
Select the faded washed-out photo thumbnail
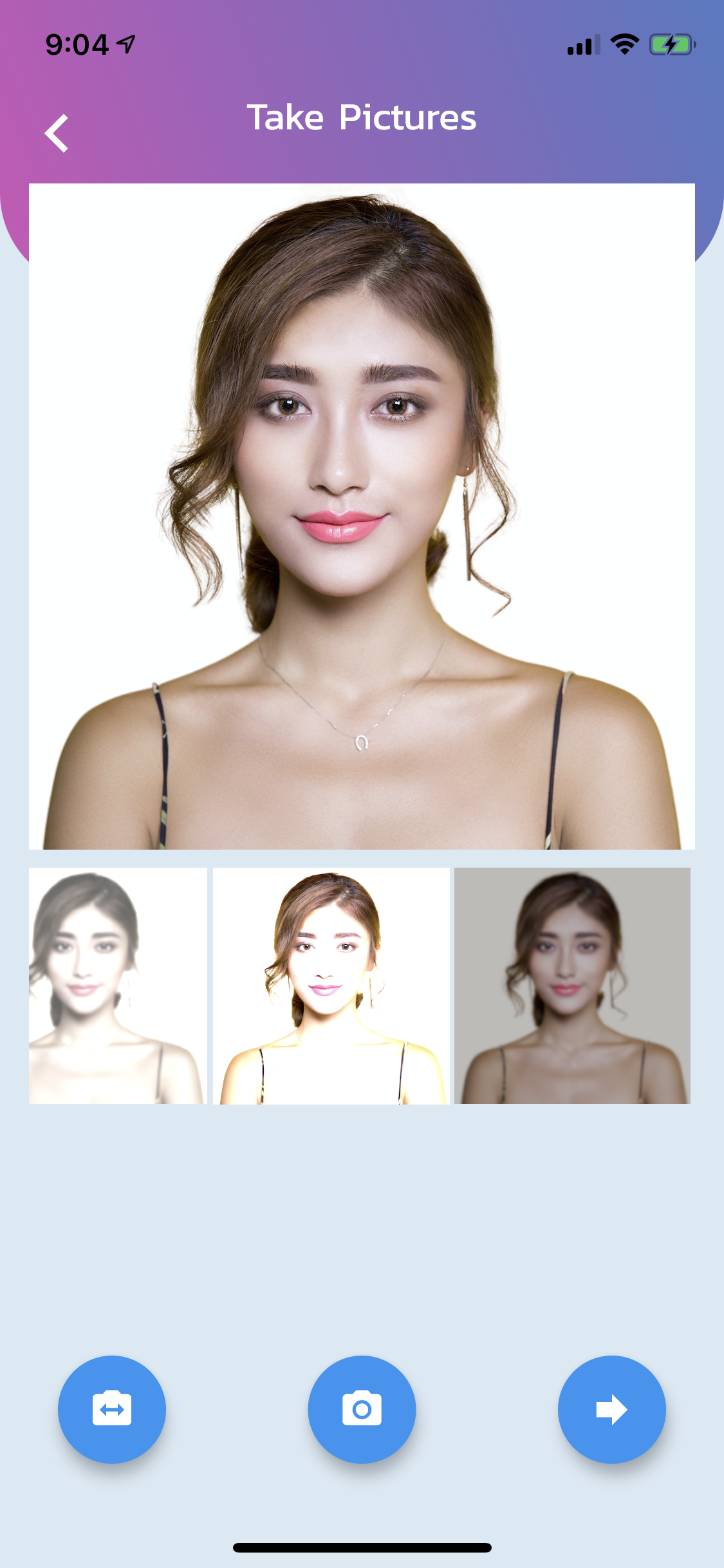point(118,985)
